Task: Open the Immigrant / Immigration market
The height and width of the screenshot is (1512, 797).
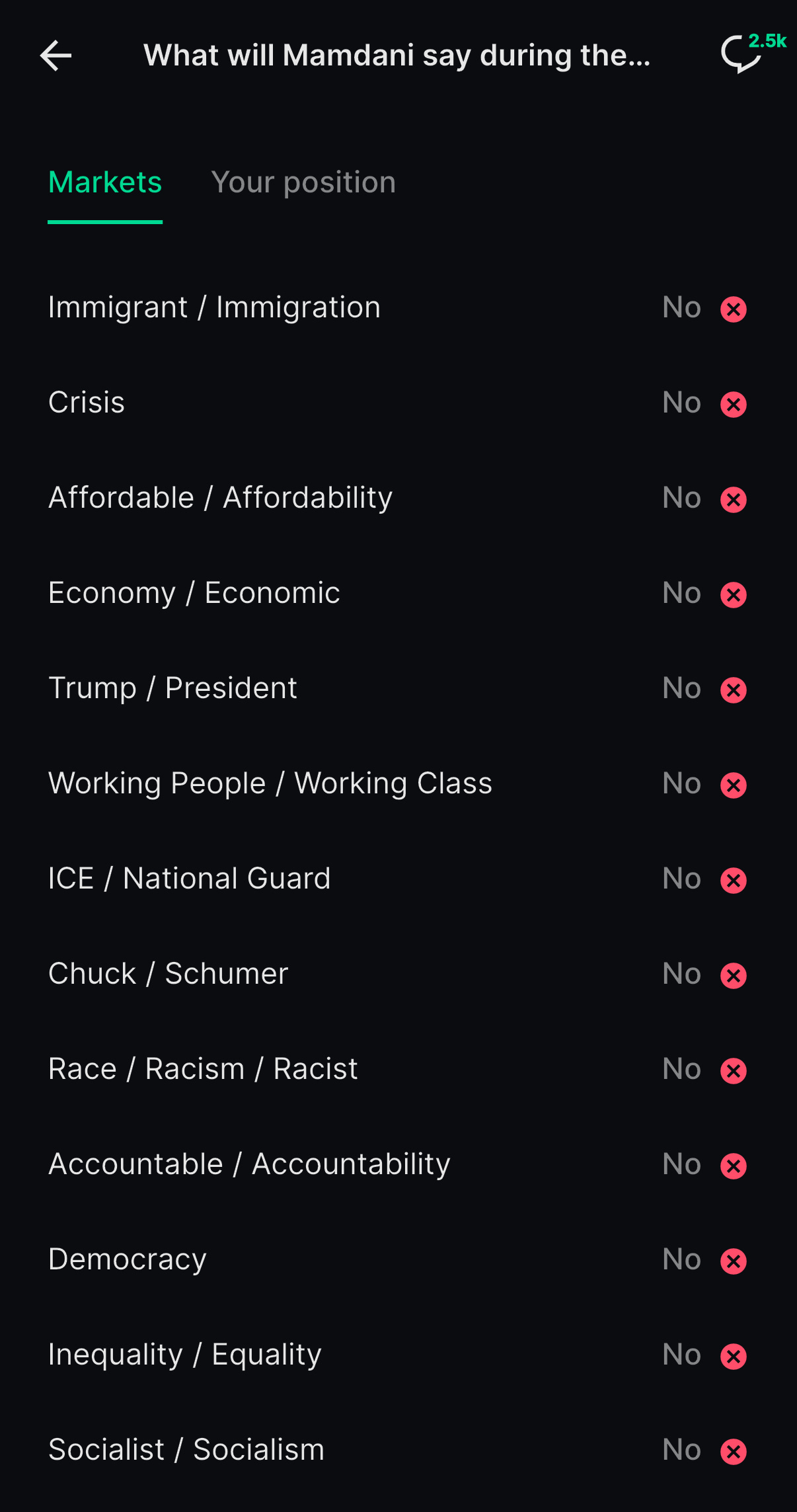Action: (215, 307)
